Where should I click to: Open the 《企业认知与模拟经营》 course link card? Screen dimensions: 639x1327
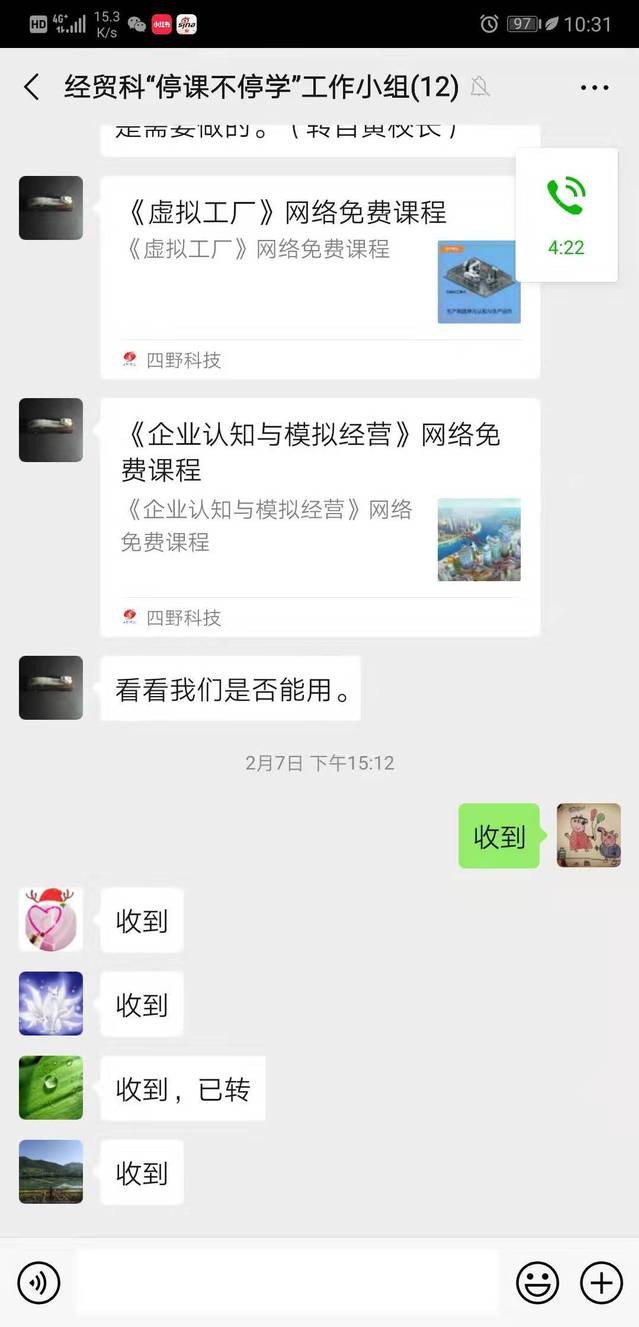click(320, 516)
